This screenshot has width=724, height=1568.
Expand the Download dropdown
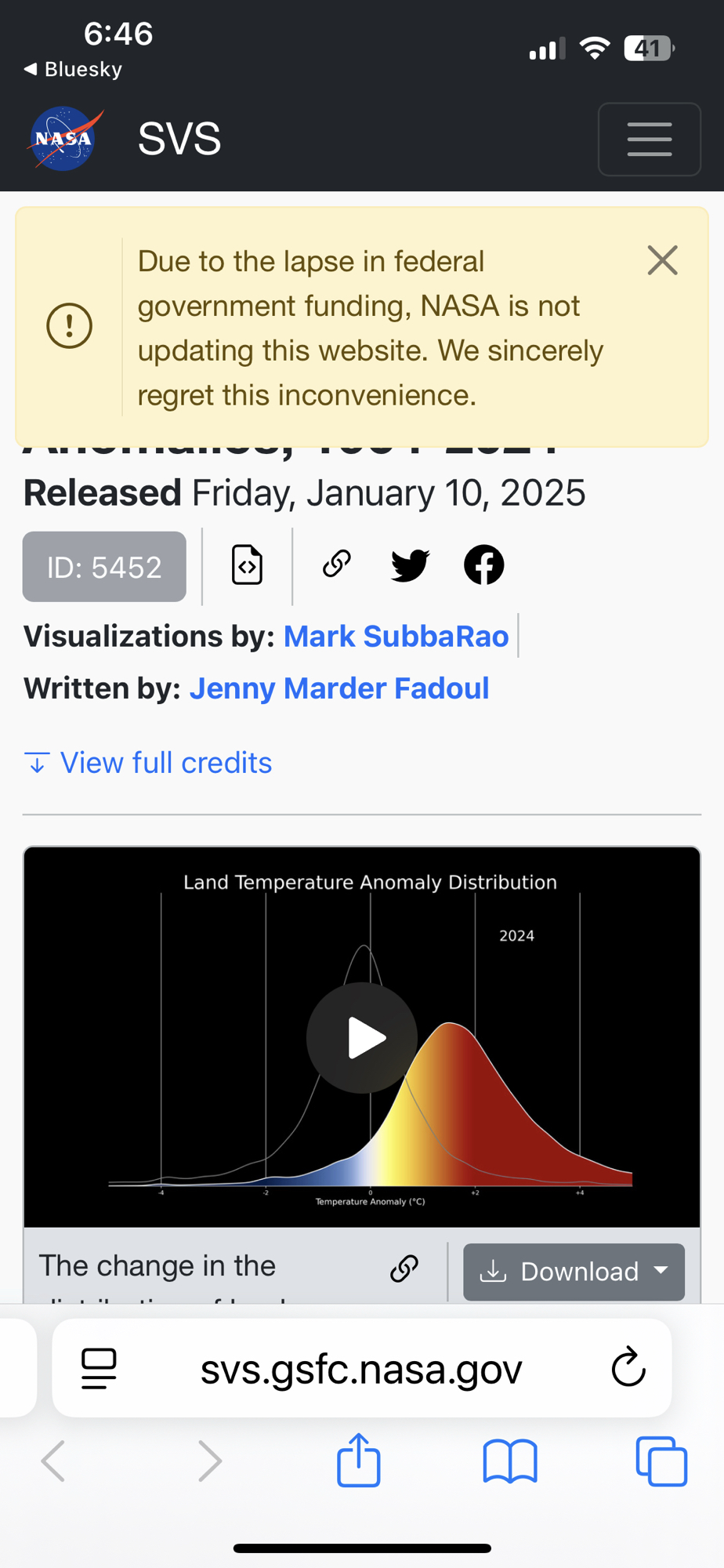click(574, 1272)
